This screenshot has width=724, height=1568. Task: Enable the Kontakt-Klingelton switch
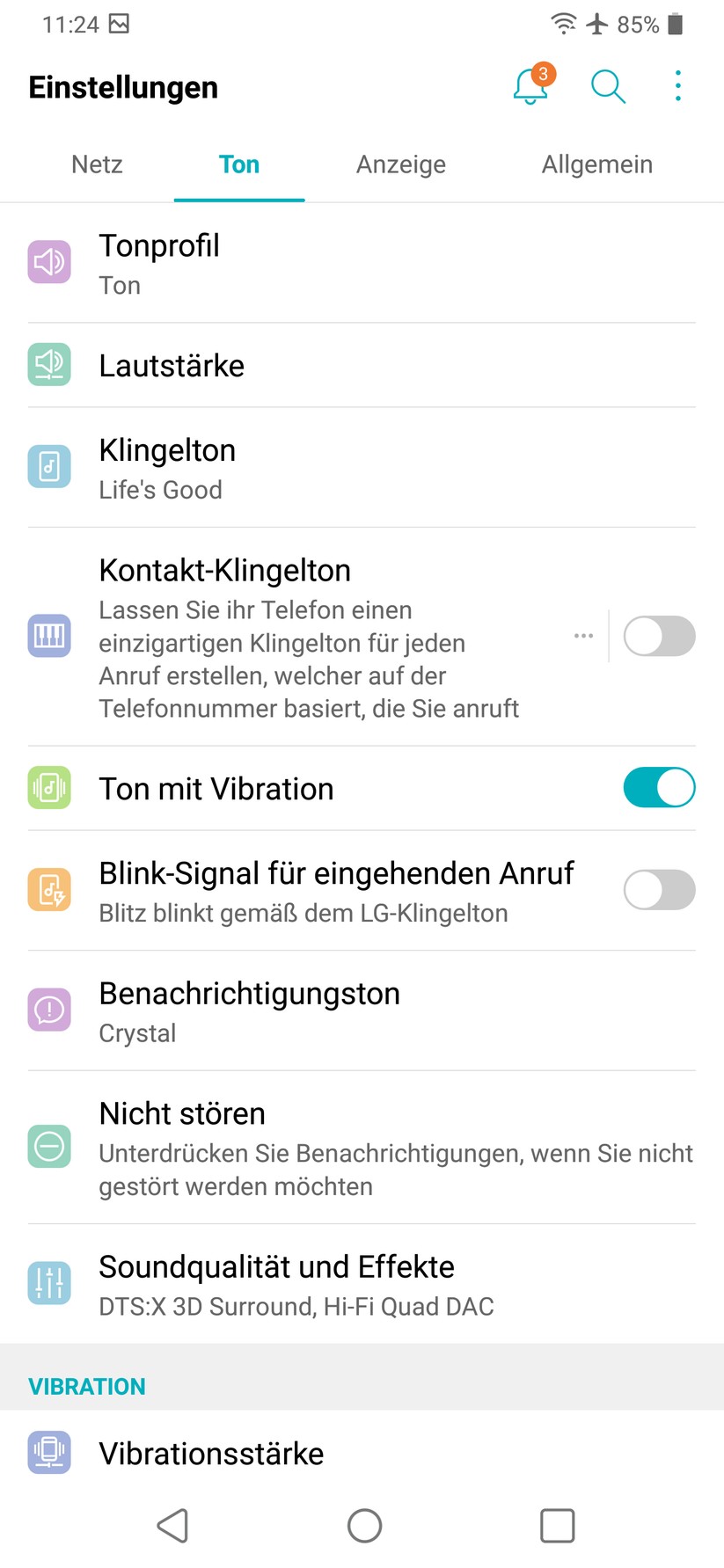659,636
